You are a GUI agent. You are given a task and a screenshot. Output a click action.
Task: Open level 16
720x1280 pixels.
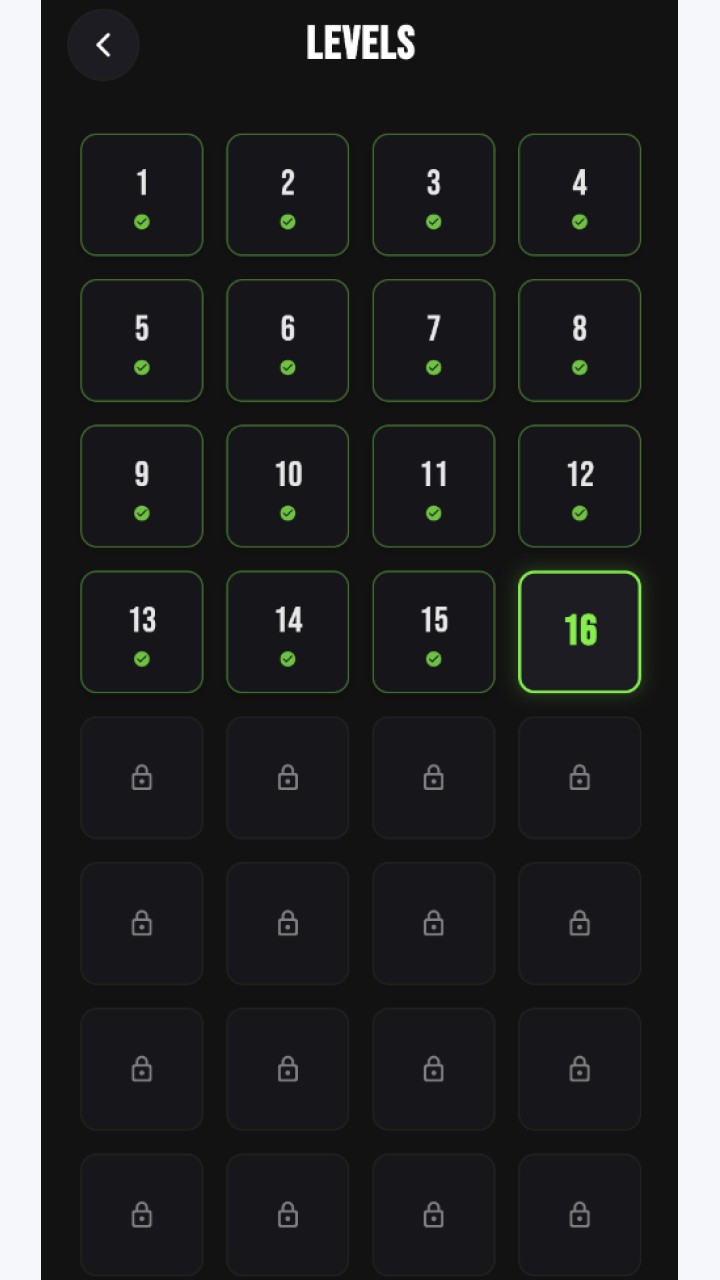point(580,632)
